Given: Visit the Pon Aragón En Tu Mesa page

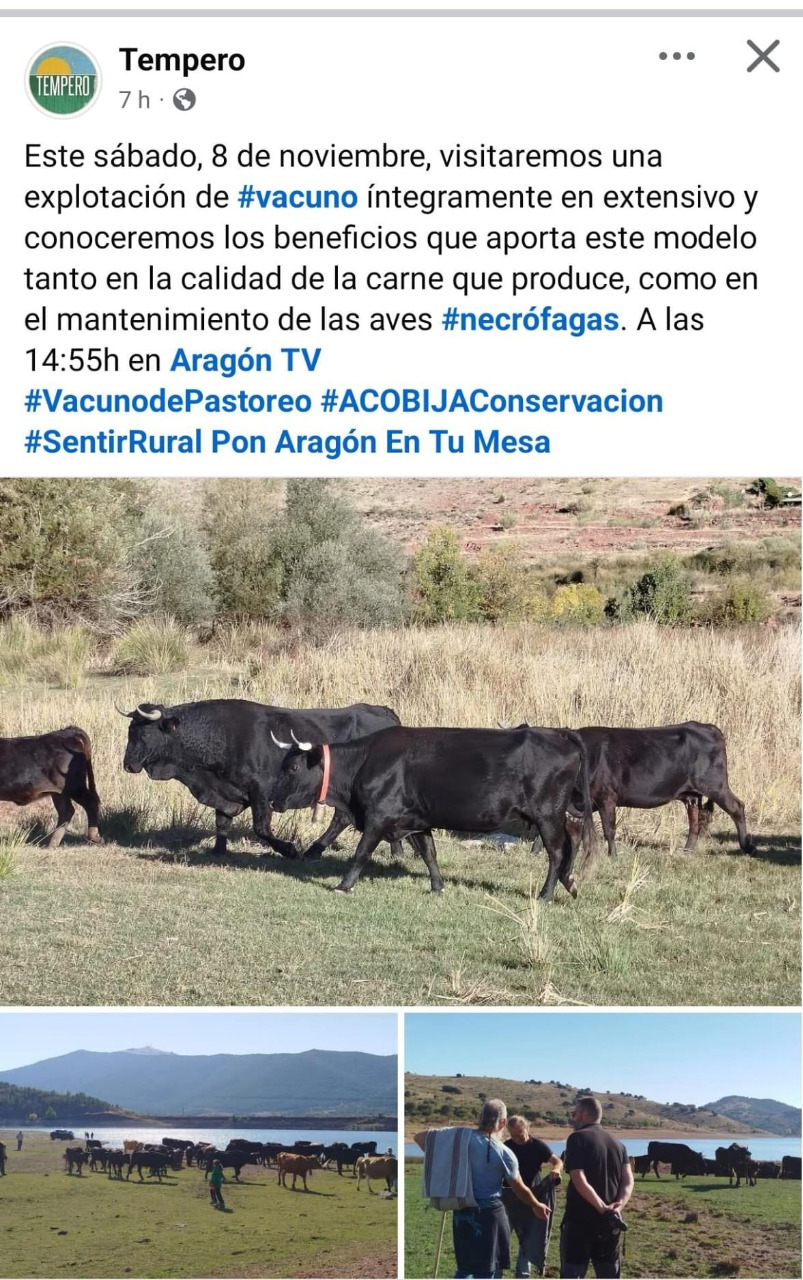Looking at the screenshot, I should pyautogui.click(x=381, y=442).
